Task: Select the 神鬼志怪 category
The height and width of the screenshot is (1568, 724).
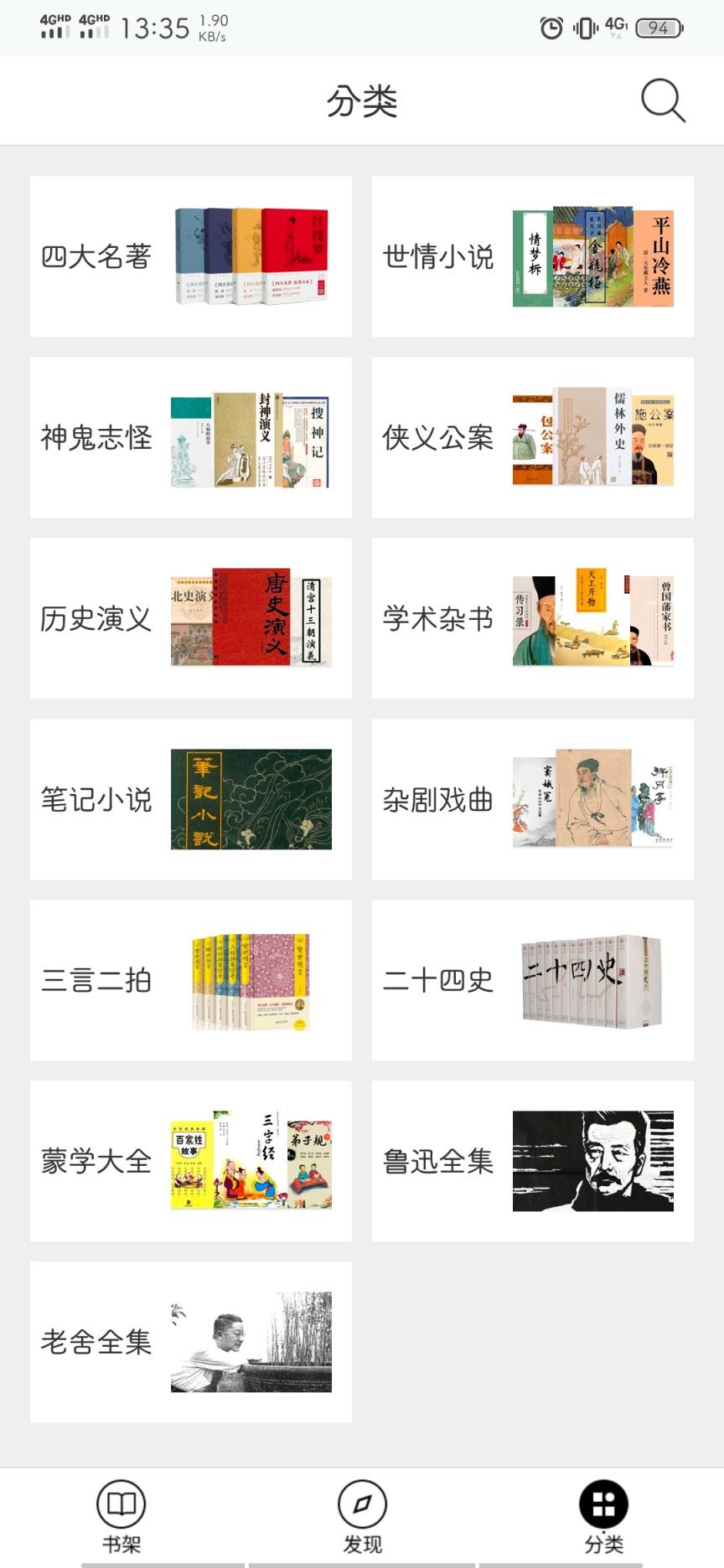Action: (x=191, y=437)
